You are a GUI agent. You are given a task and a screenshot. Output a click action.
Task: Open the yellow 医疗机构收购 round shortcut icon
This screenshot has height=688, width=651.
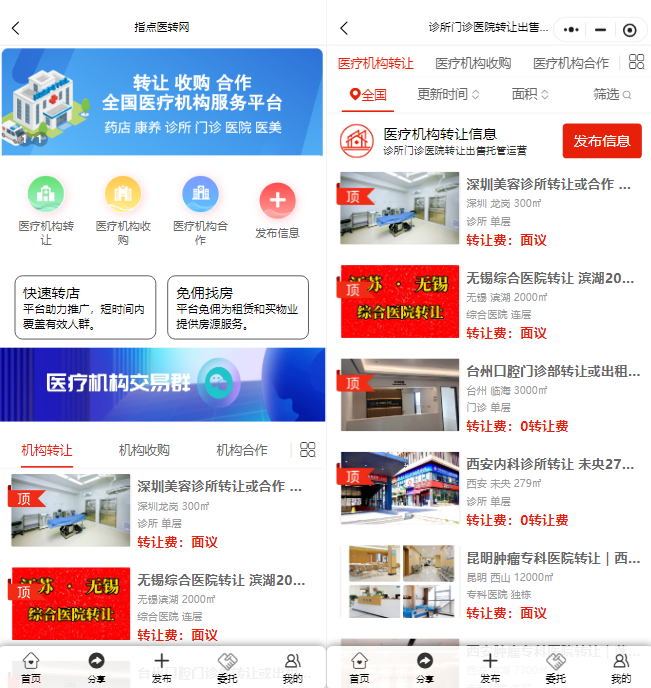pyautogui.click(x=123, y=195)
